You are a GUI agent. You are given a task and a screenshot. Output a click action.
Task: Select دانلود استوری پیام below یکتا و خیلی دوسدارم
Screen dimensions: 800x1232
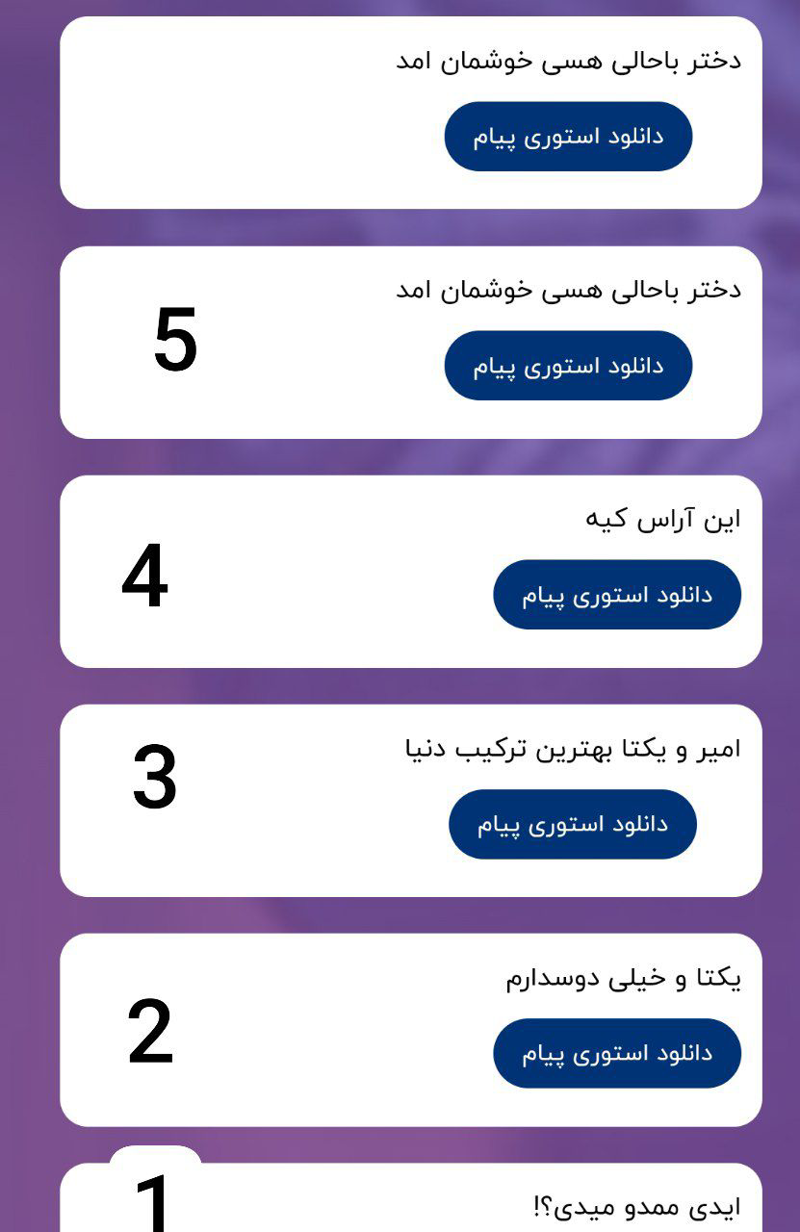[616, 1053]
